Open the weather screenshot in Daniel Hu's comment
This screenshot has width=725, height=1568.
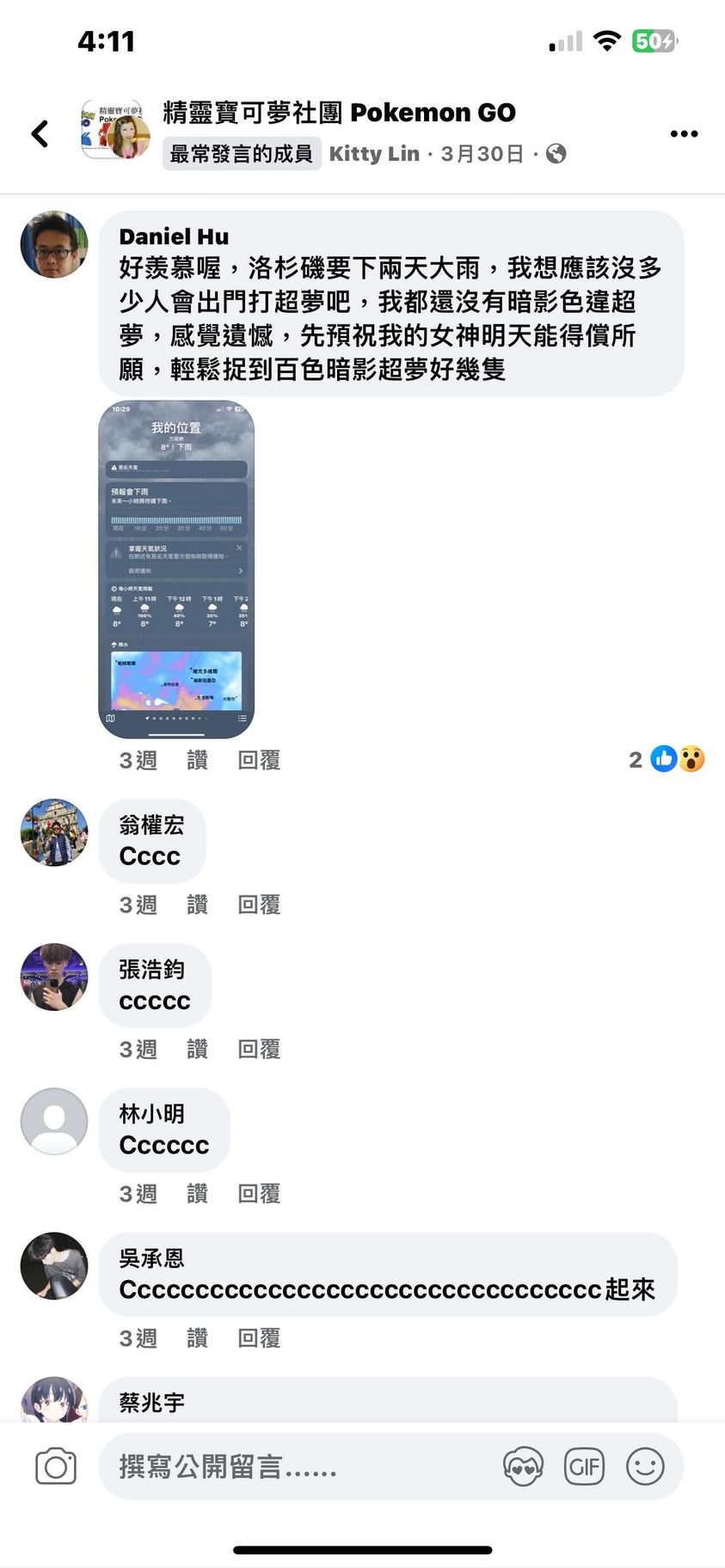point(176,568)
